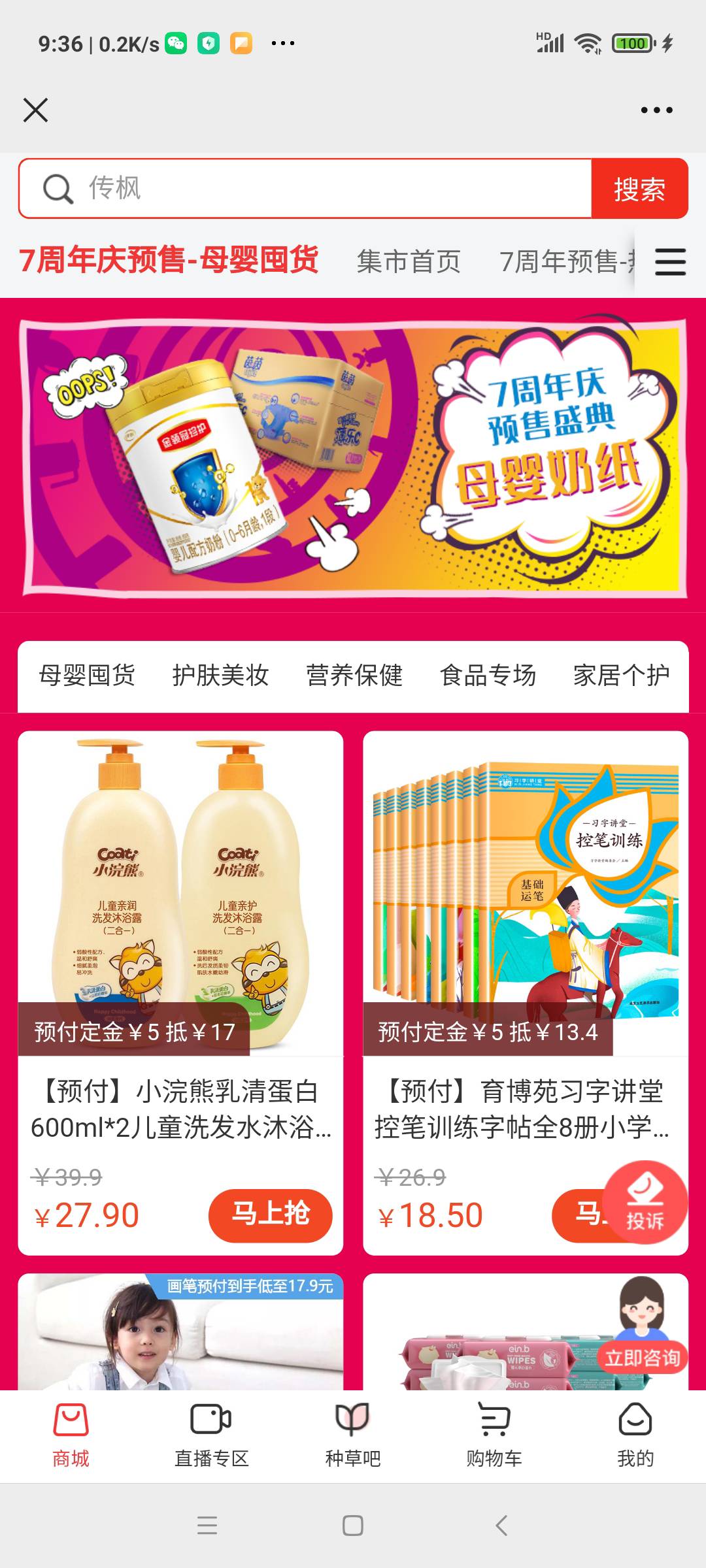
Task: Tap the floating 投诉 complaint button
Action: [645, 1203]
